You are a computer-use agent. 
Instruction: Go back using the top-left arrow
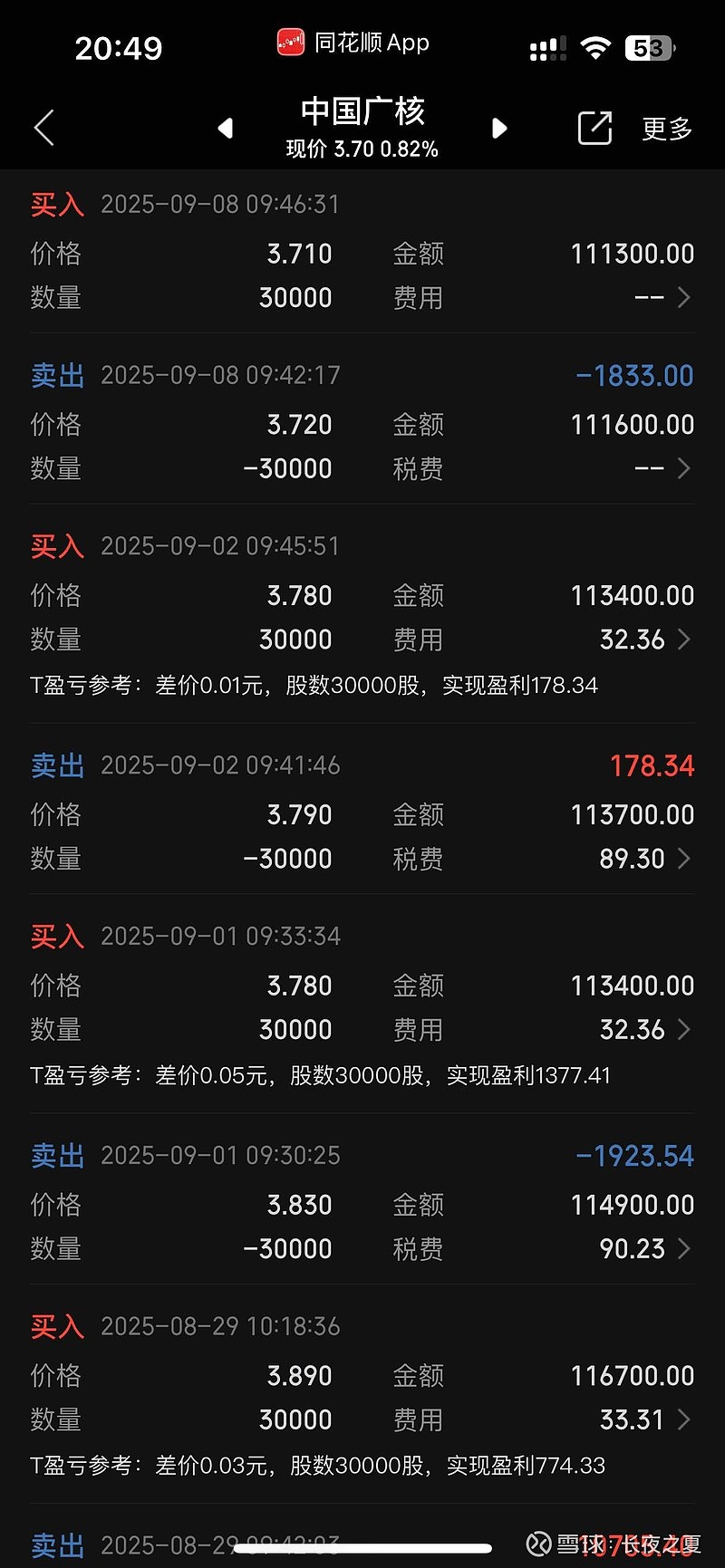[44, 128]
